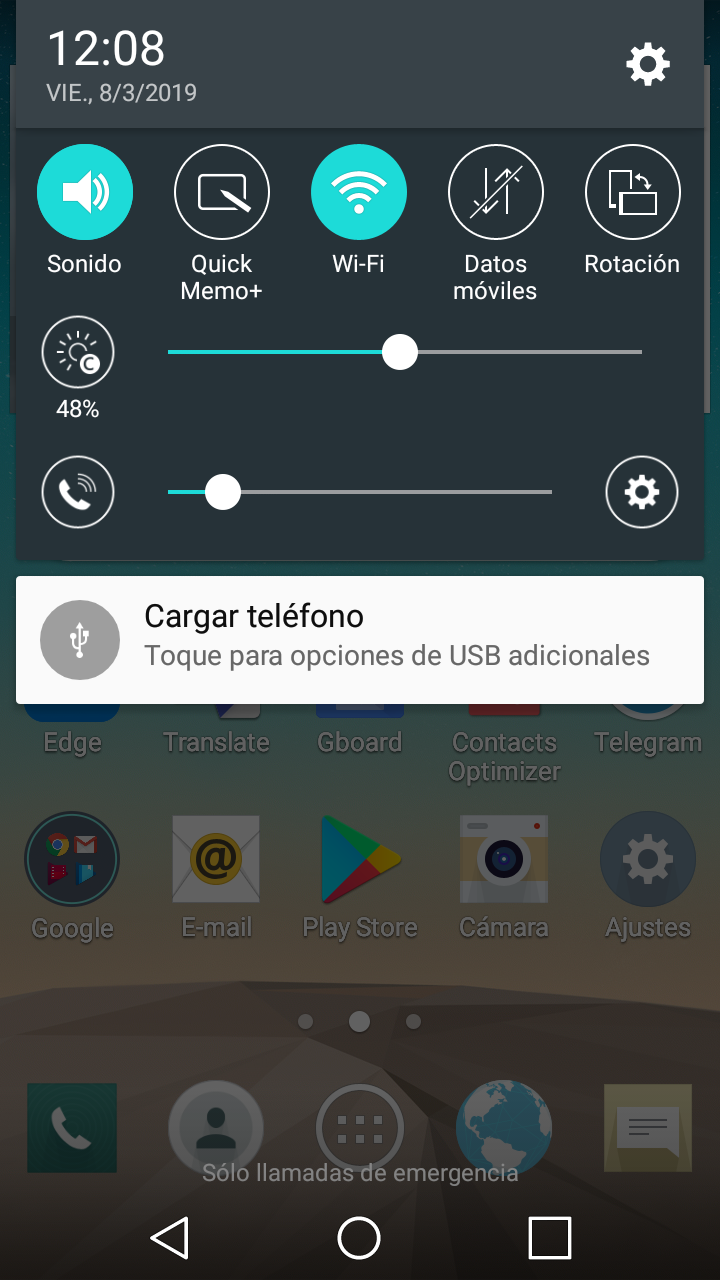Toggle the Rotación screen rotation setting
The image size is (720, 1280).
pyautogui.click(x=632, y=192)
